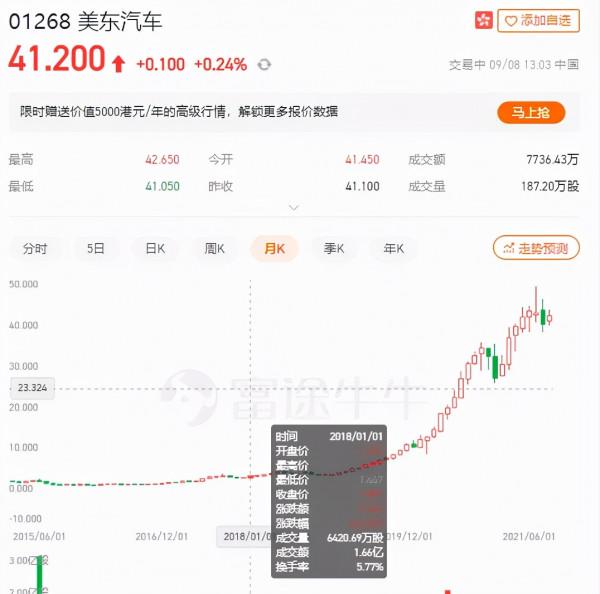Switch to the 分时 chart tab

pyautogui.click(x=35, y=248)
